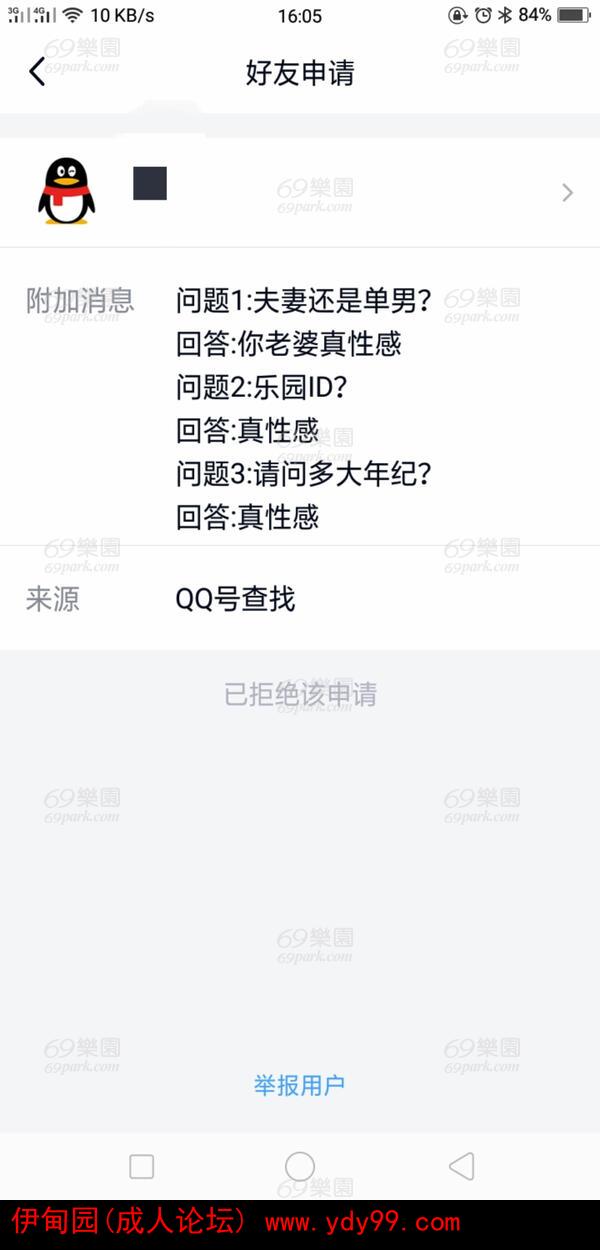The image size is (600, 1250).
Task: Tap the system home button
Action: pyautogui.click(x=300, y=1166)
